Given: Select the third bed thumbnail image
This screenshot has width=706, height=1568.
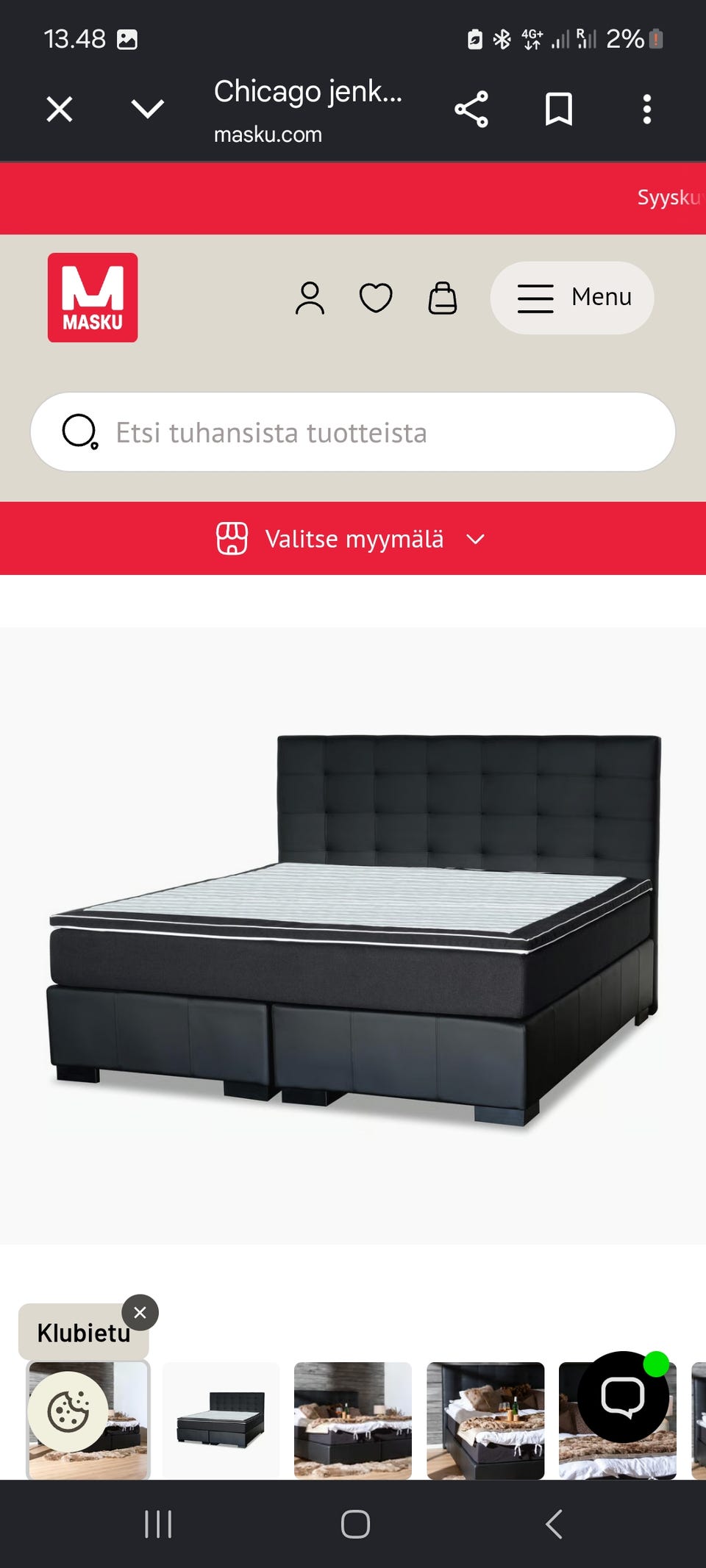Looking at the screenshot, I should 353,1420.
